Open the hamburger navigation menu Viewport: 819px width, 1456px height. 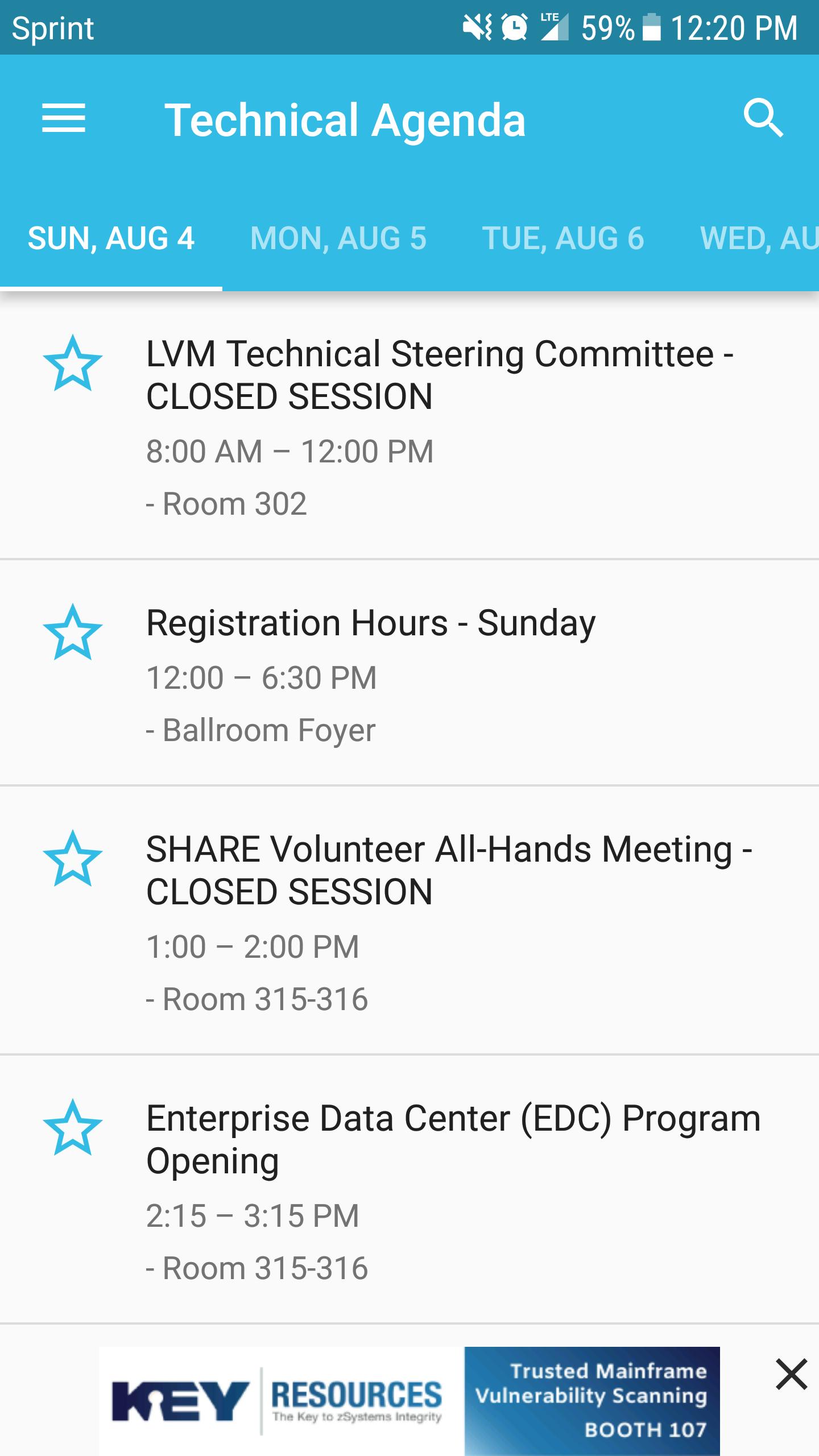click(64, 118)
